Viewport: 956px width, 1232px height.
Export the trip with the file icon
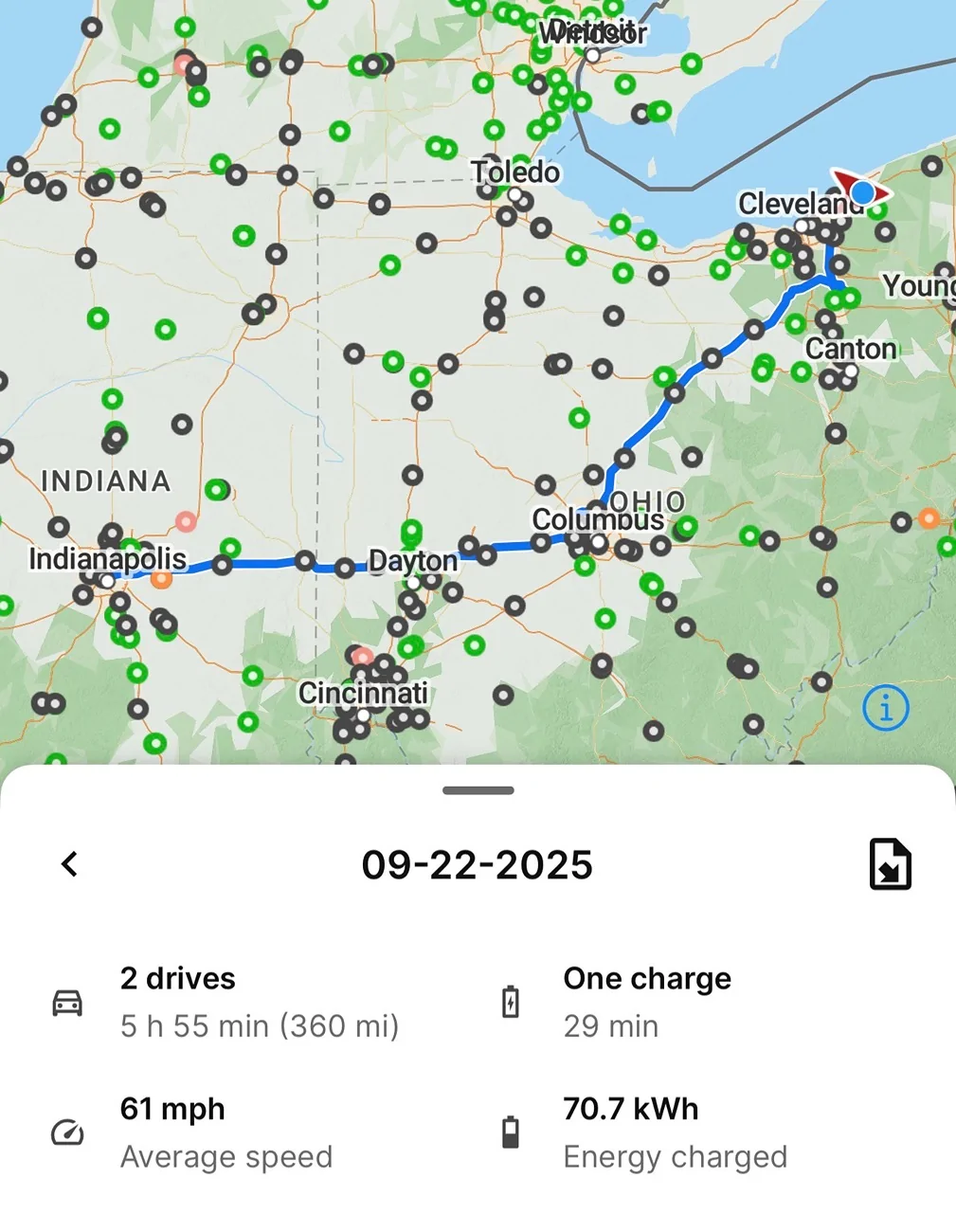click(890, 863)
